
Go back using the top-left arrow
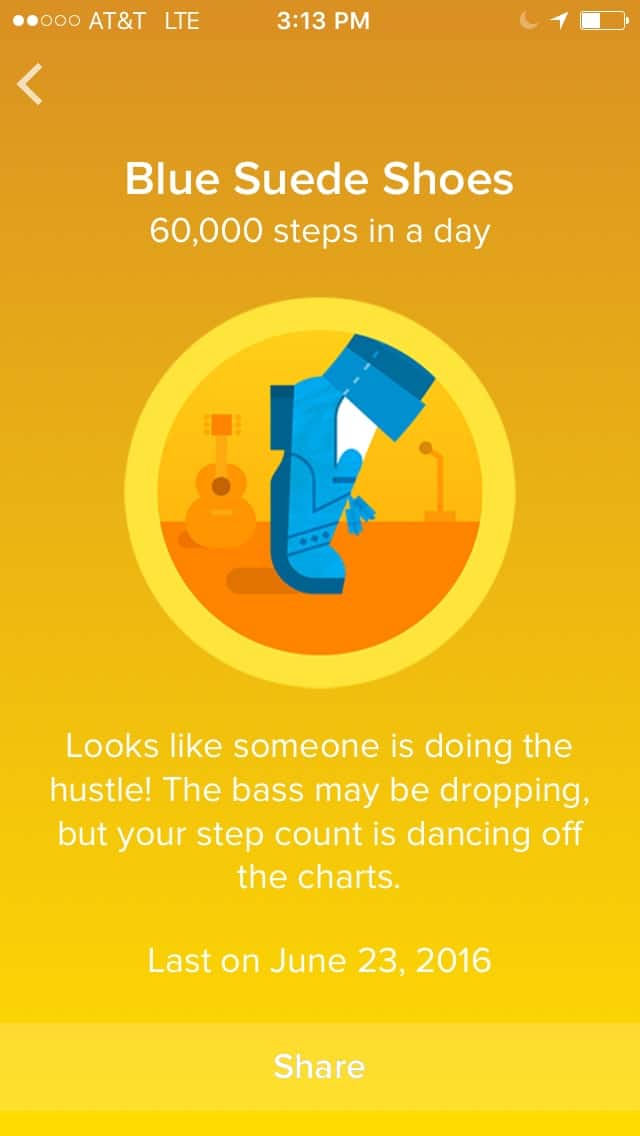[30, 84]
